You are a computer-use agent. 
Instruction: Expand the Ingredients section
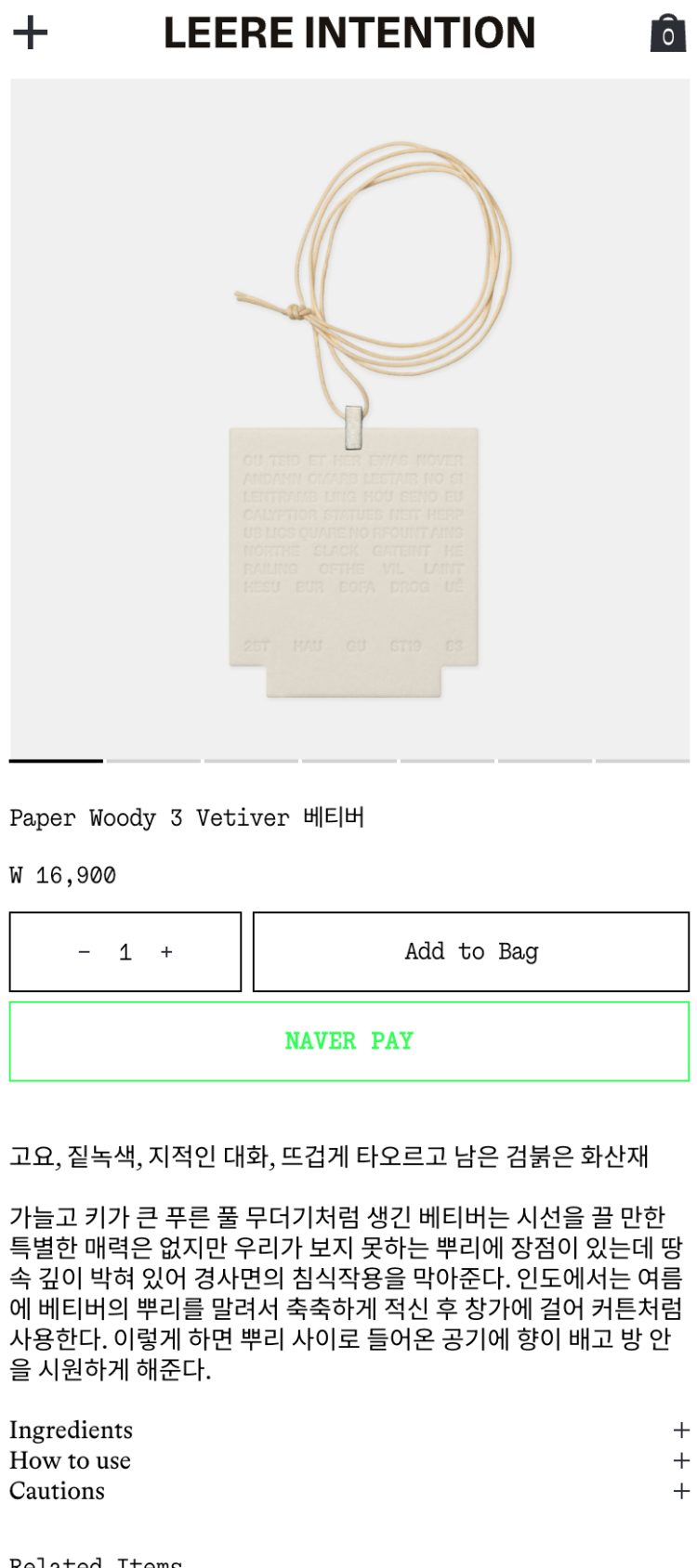point(680,1431)
